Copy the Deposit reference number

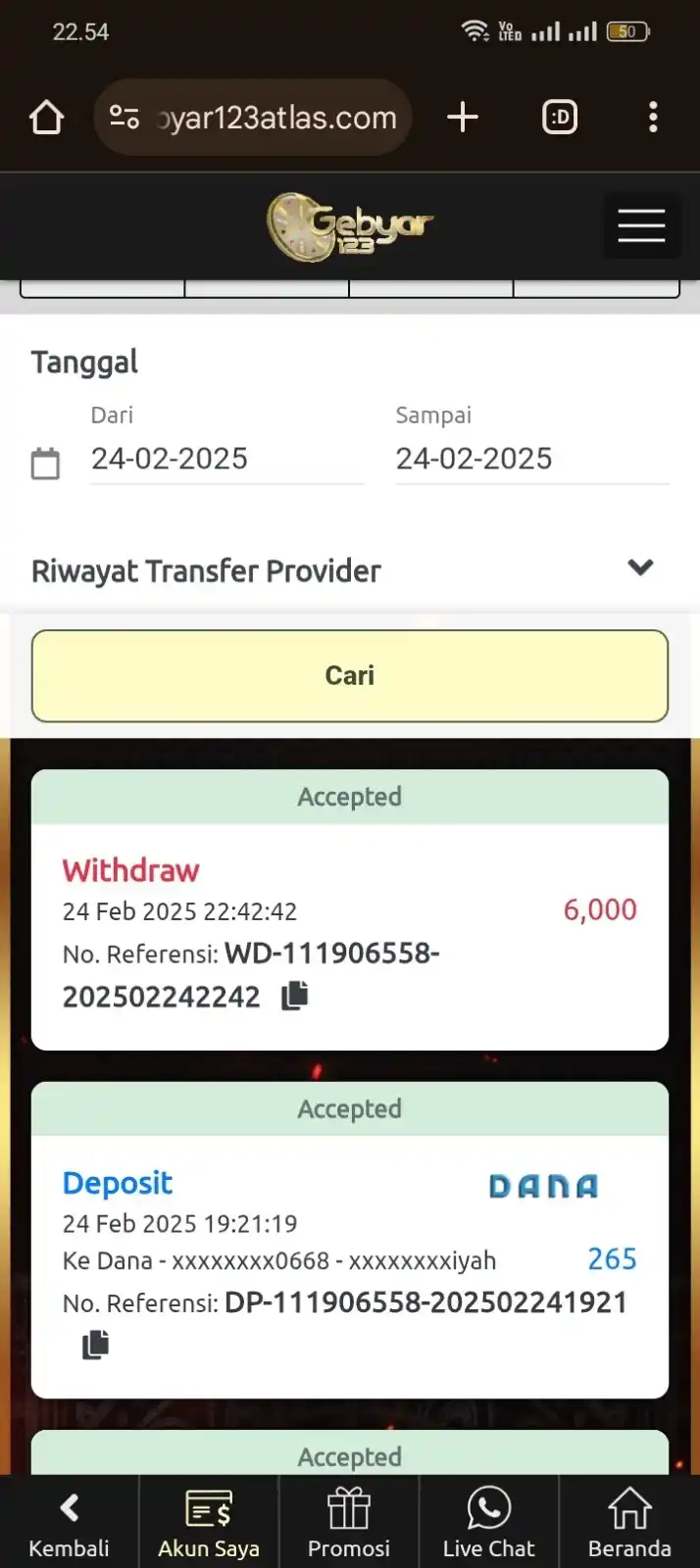coord(95,1345)
